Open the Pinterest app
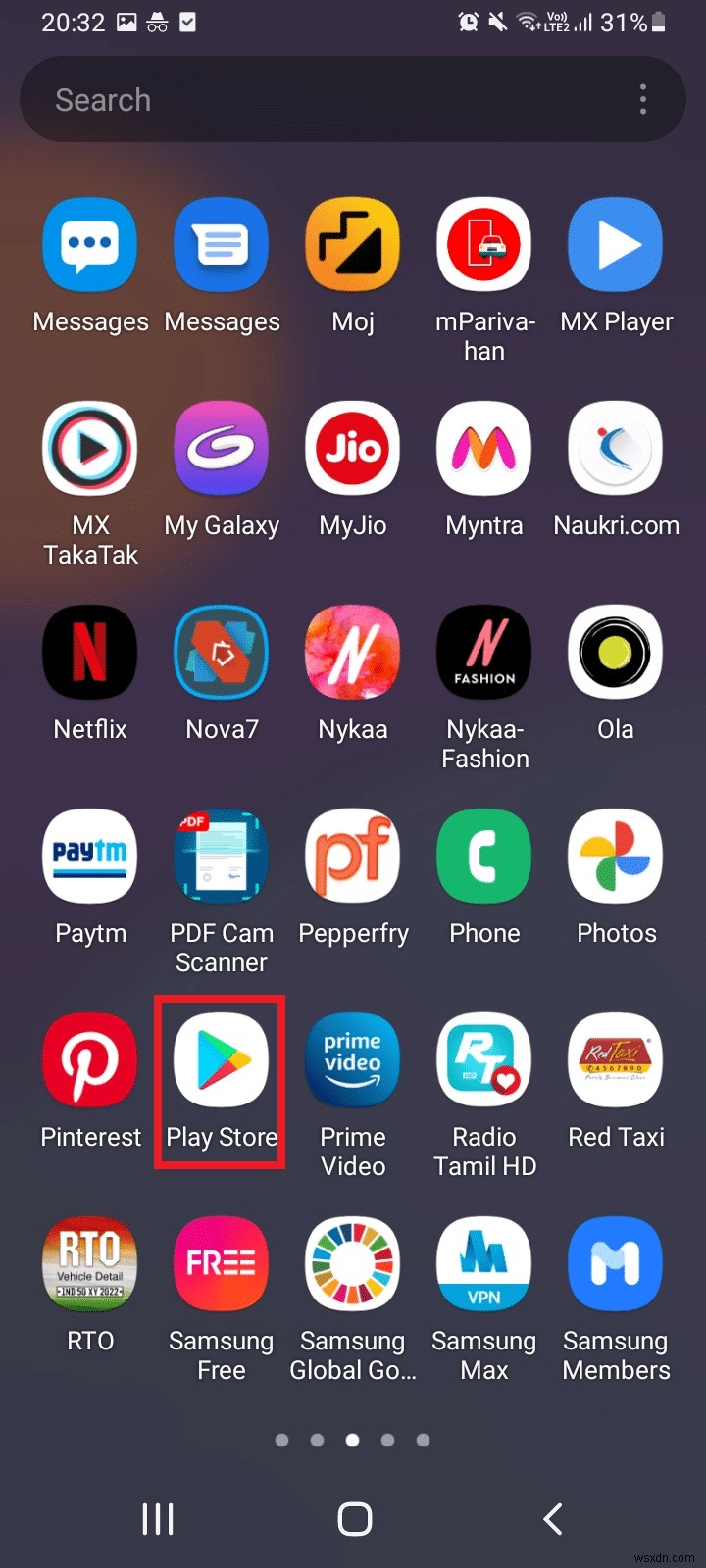This screenshot has width=706, height=1568. [x=90, y=1060]
